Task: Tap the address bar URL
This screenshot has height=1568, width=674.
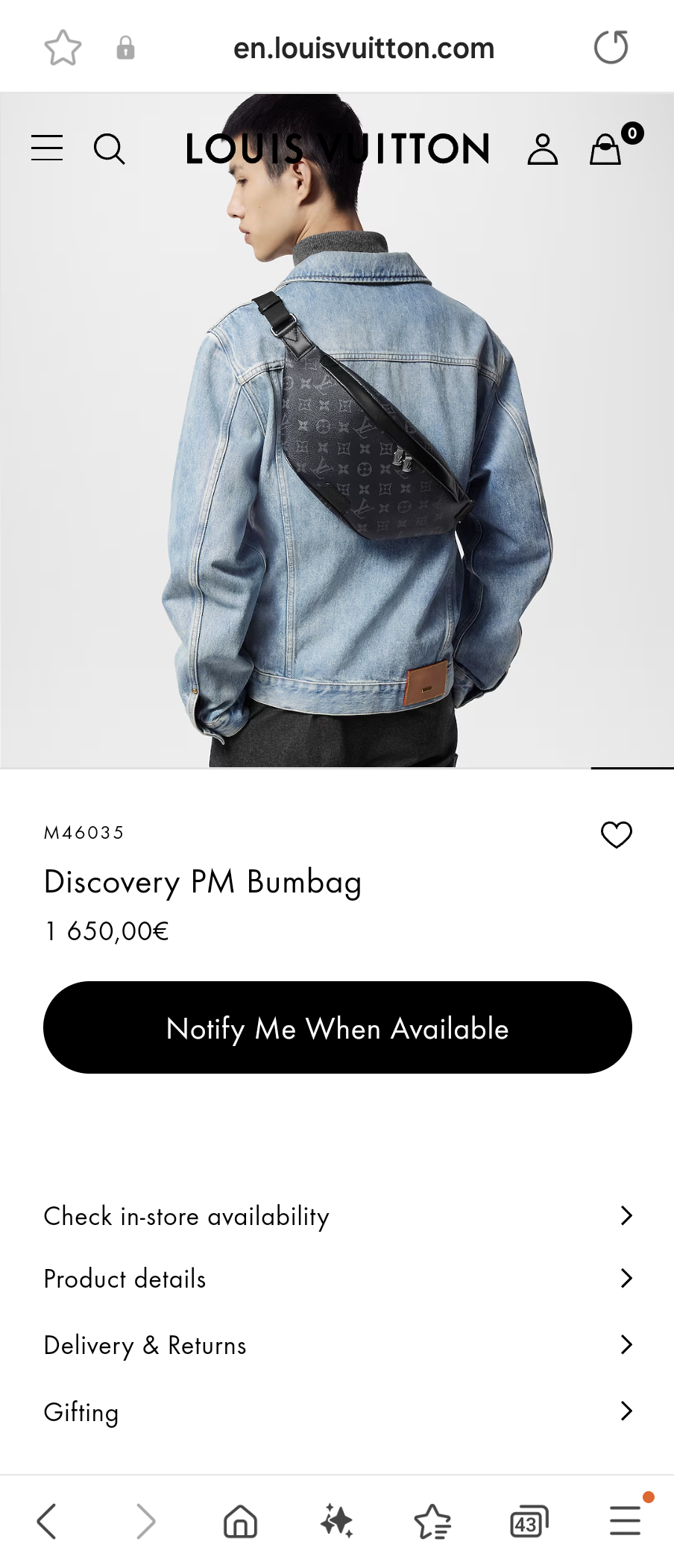Action: pos(364,48)
